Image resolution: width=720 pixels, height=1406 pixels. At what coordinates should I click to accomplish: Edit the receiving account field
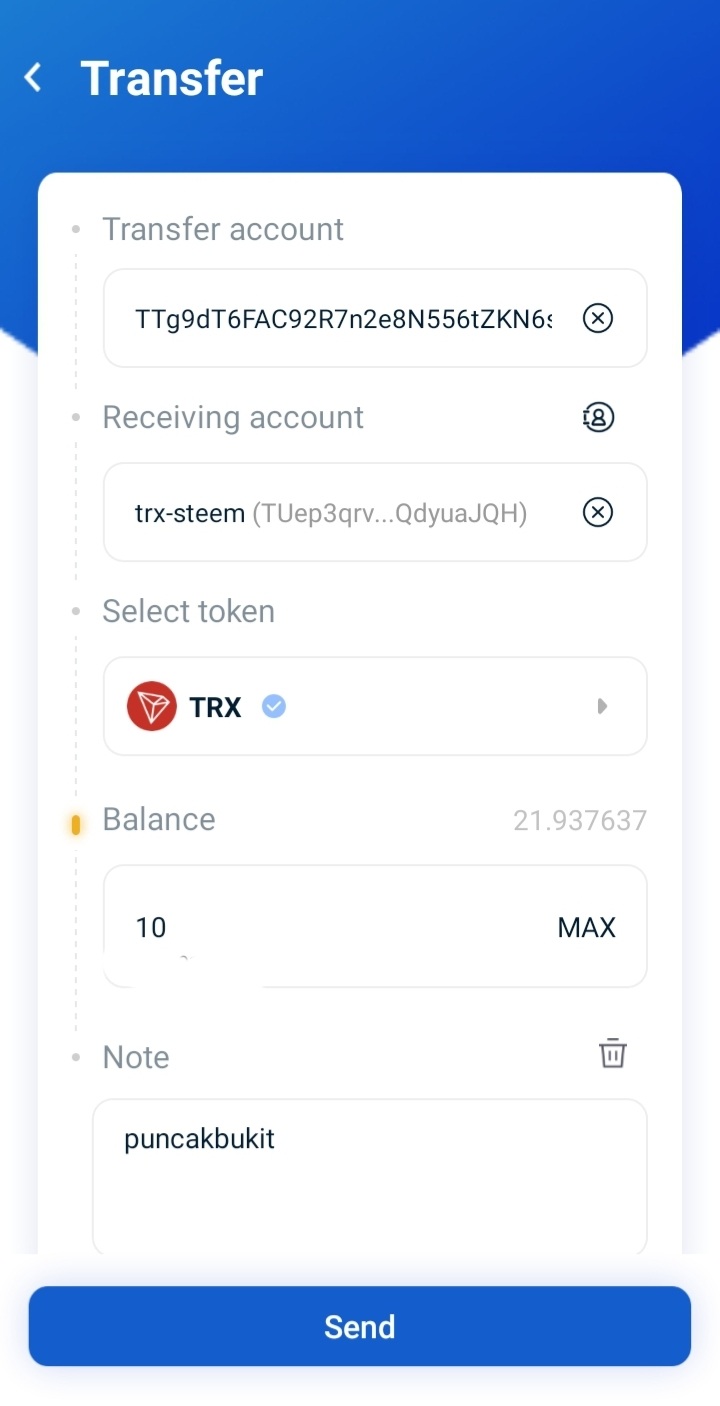pos(340,513)
